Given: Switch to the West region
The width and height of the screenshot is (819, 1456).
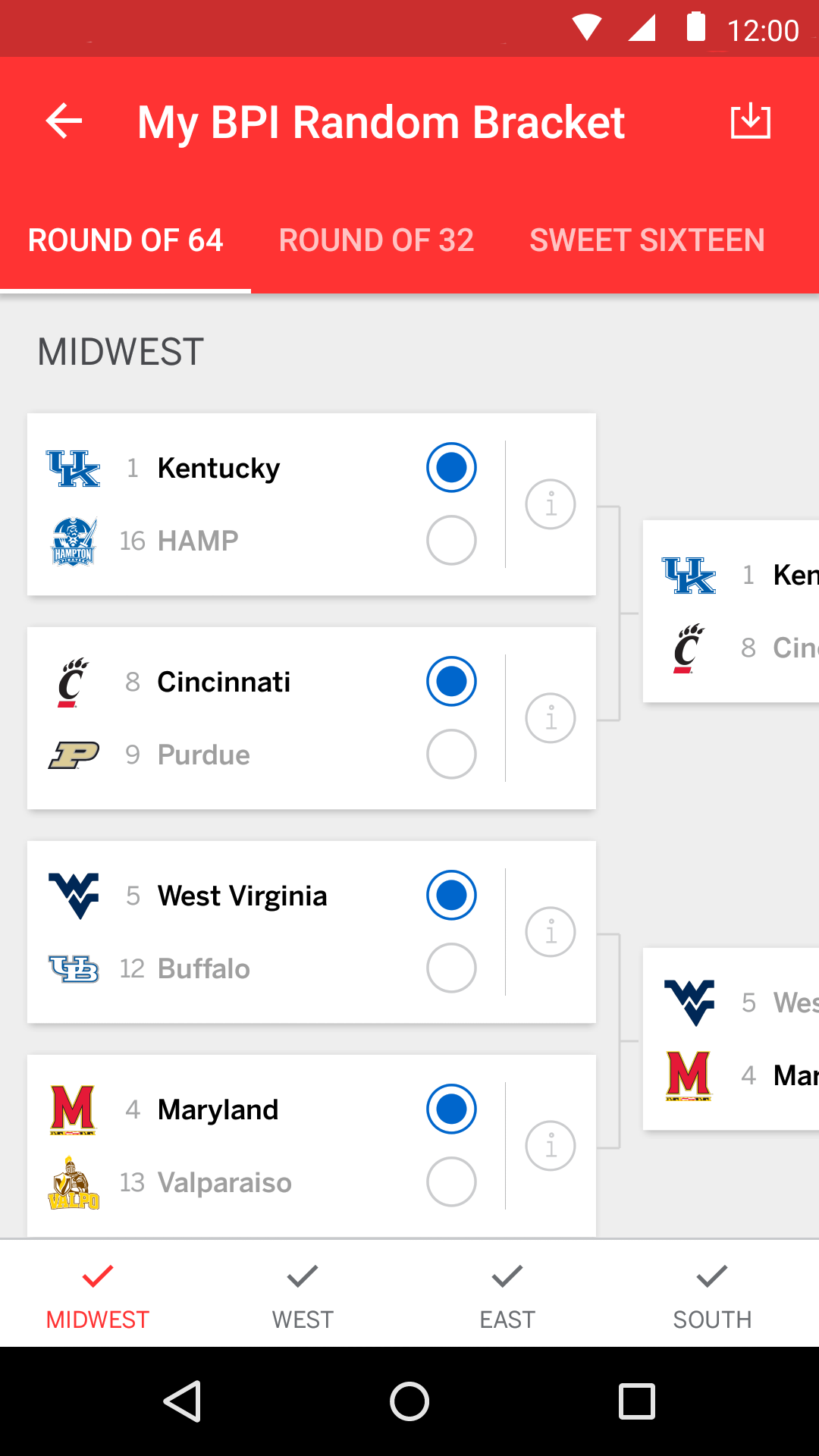Looking at the screenshot, I should pyautogui.click(x=303, y=1295).
